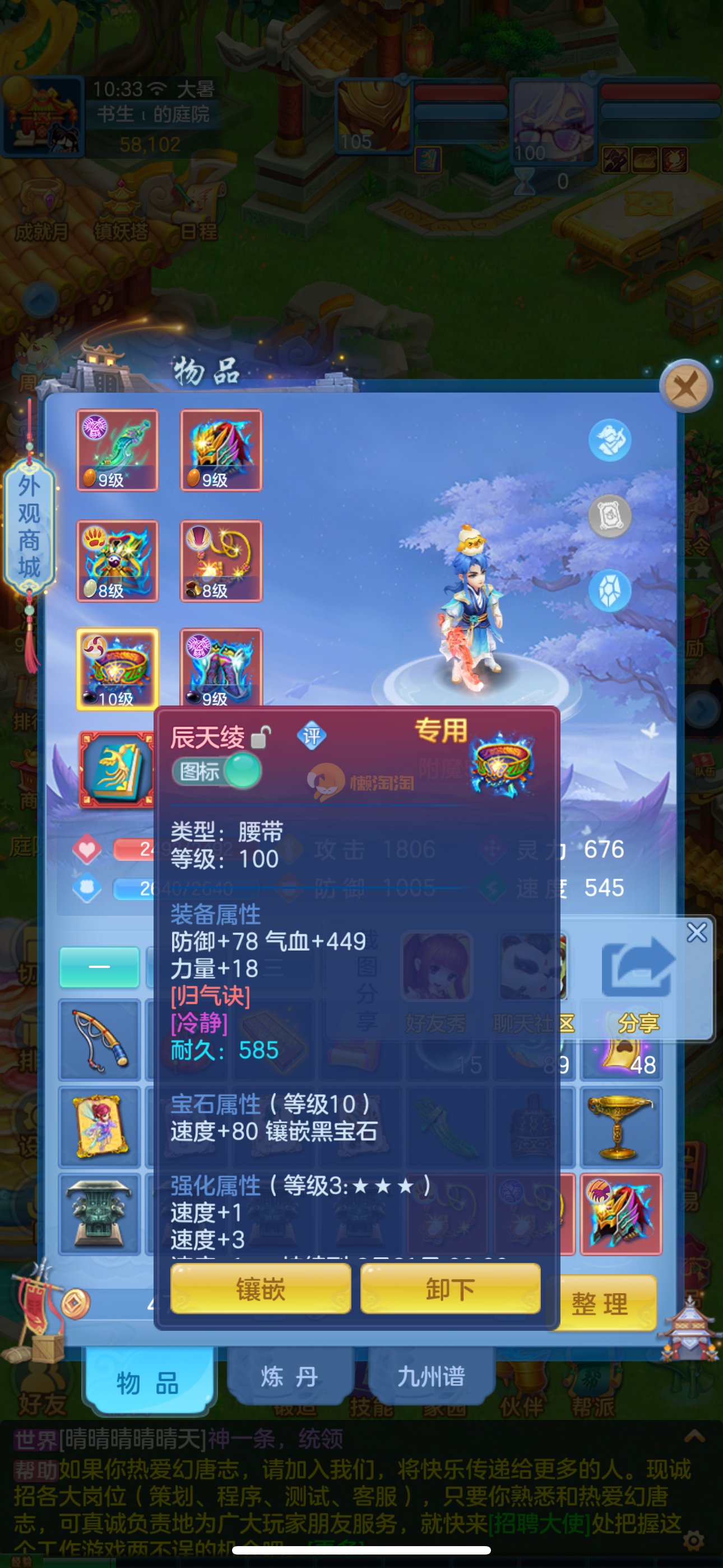This screenshot has width=723, height=1568.
Task: Select the level 9 helmet equipment slot
Action: click(x=221, y=450)
